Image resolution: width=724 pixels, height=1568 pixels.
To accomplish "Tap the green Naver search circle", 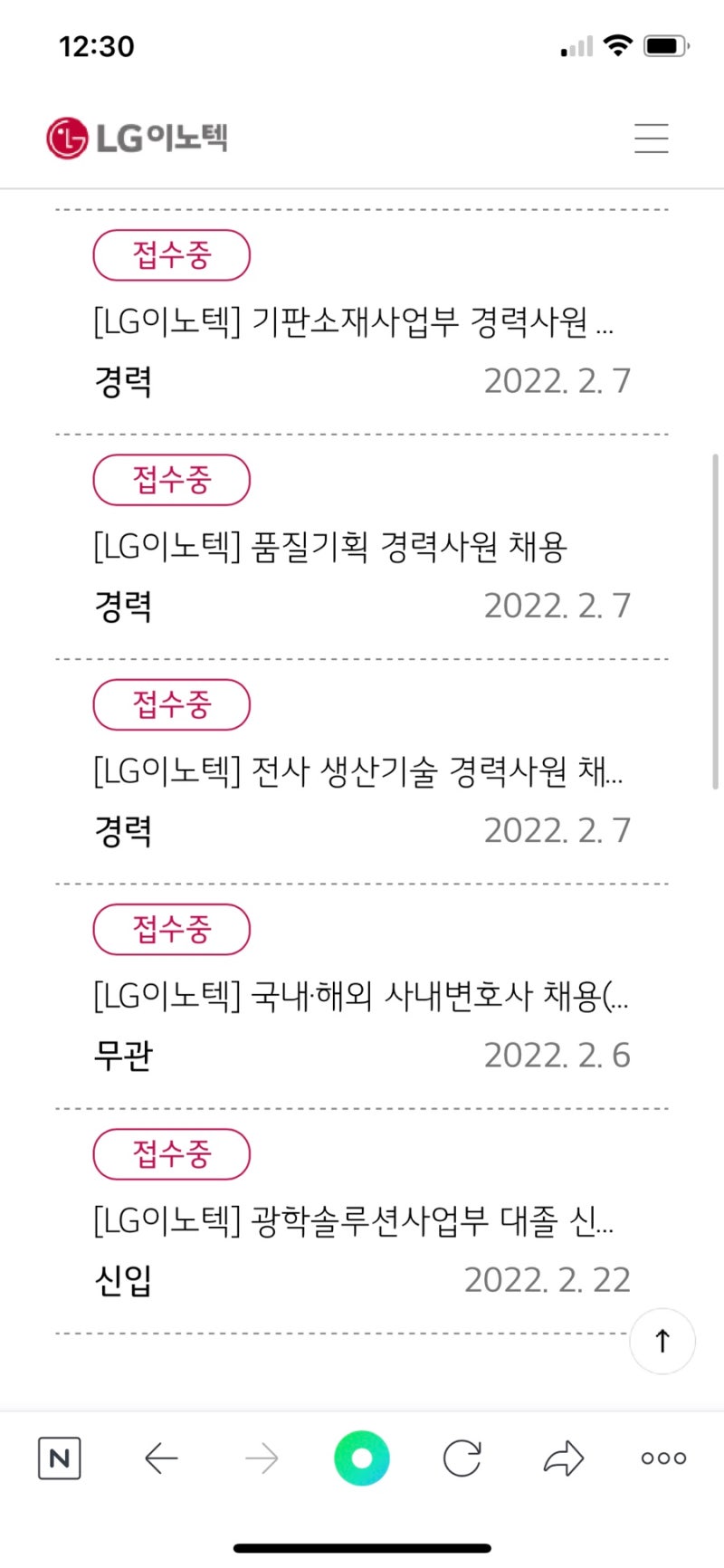I will pos(362,1458).
